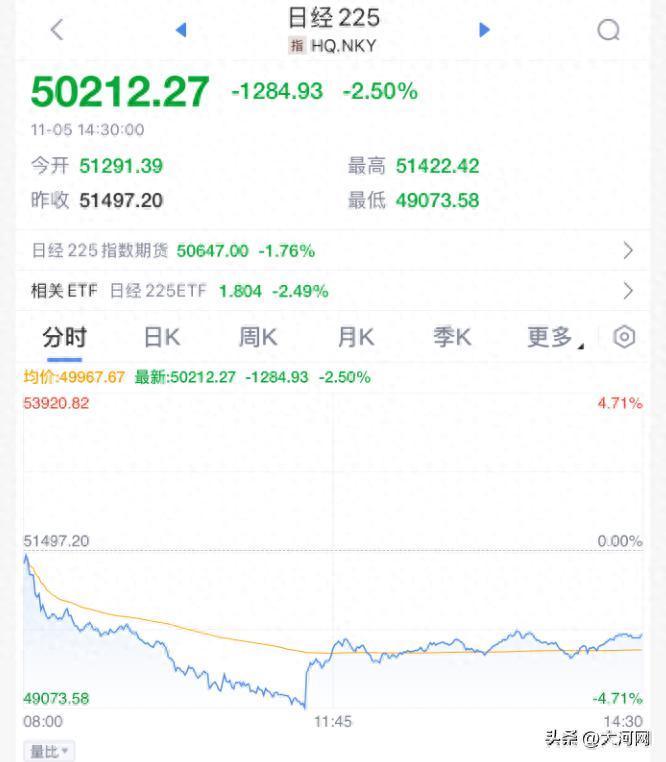Open 日经225指数期货 row

(x=333, y=250)
